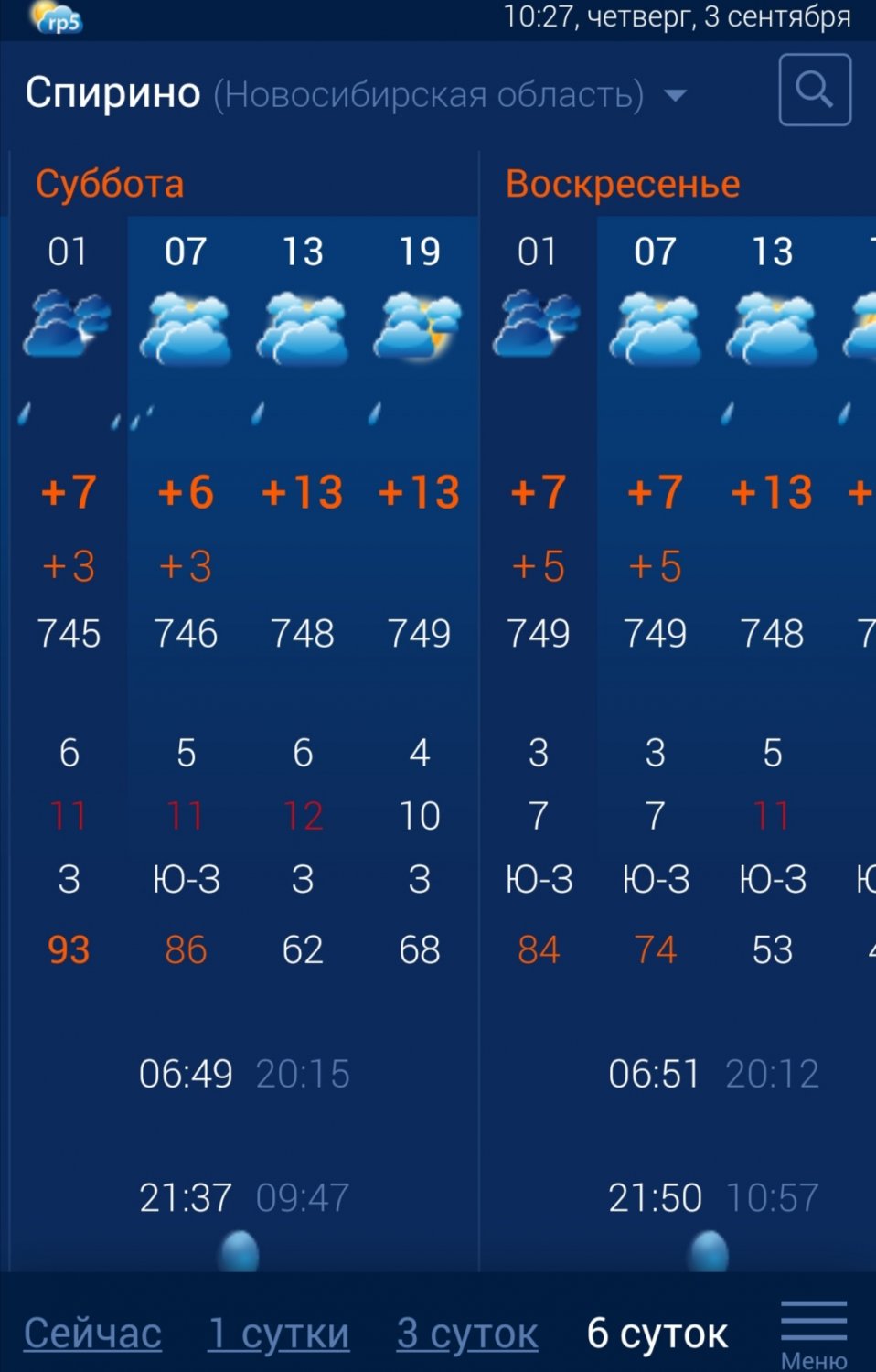This screenshot has width=876, height=1372.
Task: Switch to the Сейчас forecast
Action: [92, 1333]
